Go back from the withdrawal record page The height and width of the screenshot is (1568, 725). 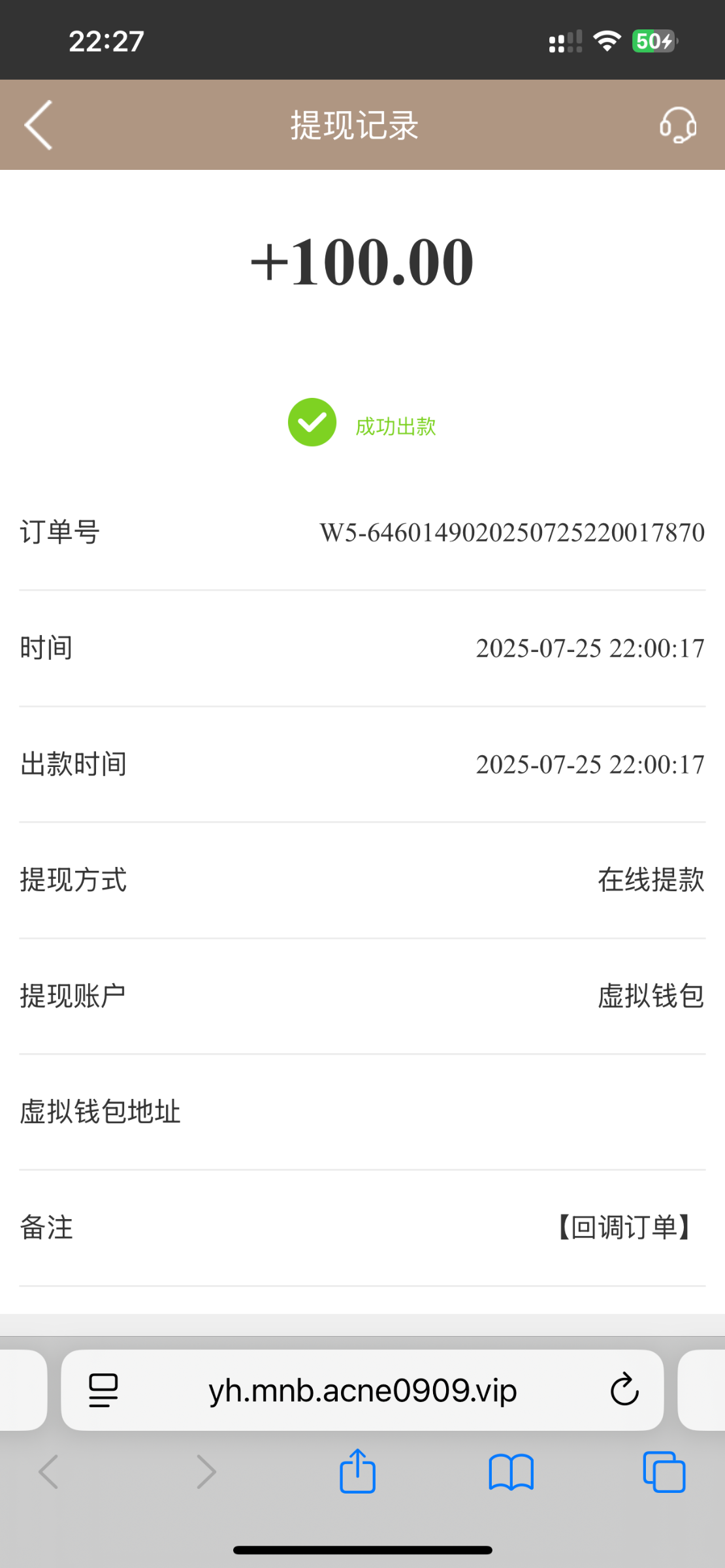[38, 125]
